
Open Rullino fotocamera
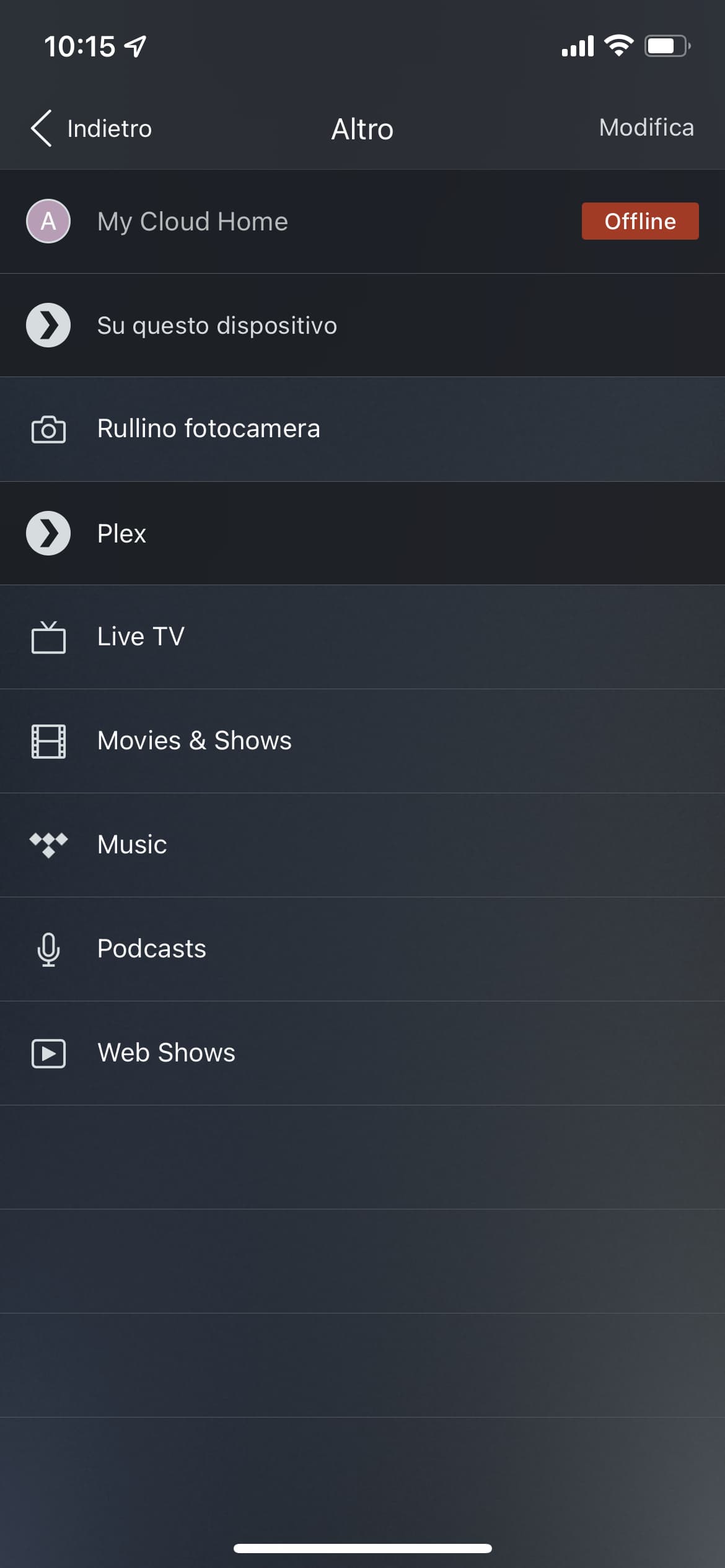tap(362, 429)
